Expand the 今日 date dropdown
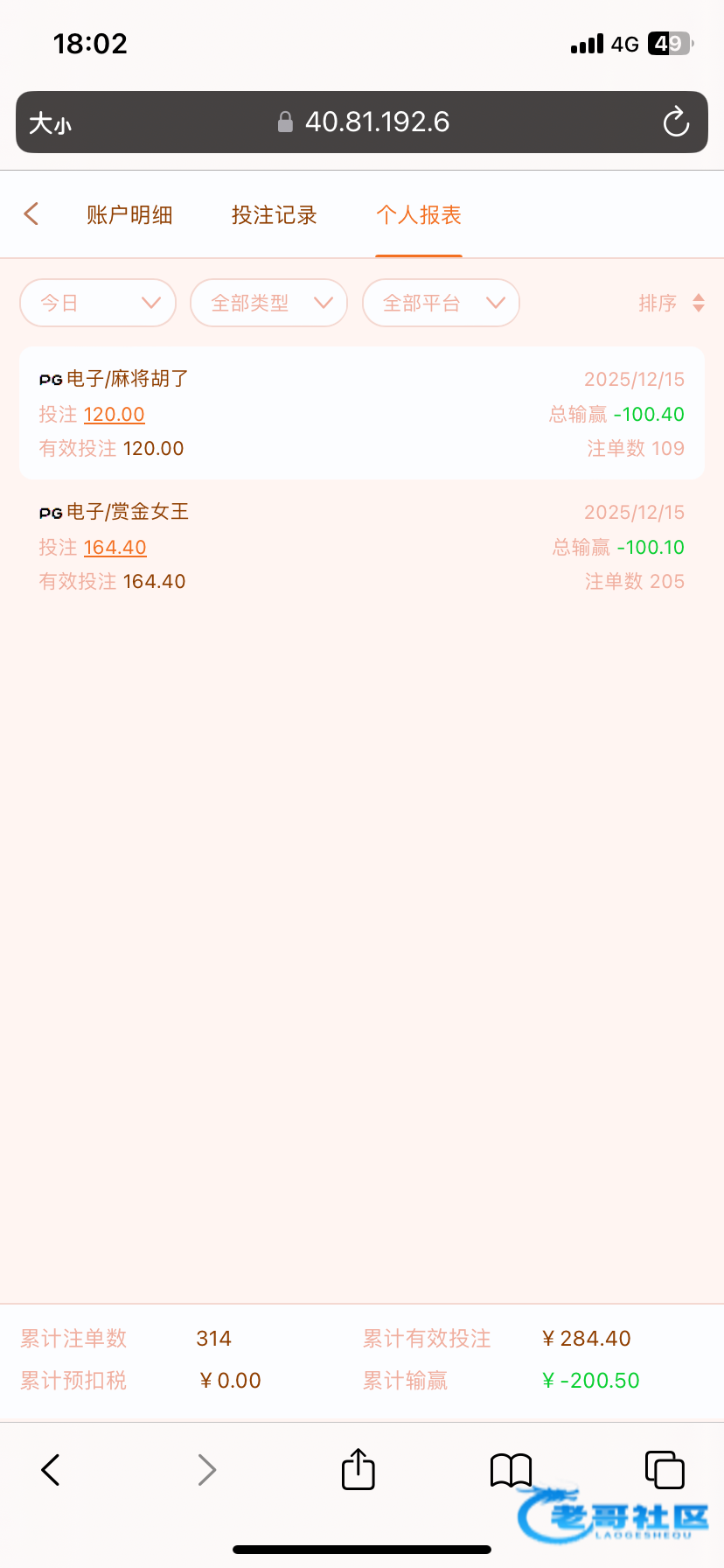The height and width of the screenshot is (1568, 724). click(98, 303)
